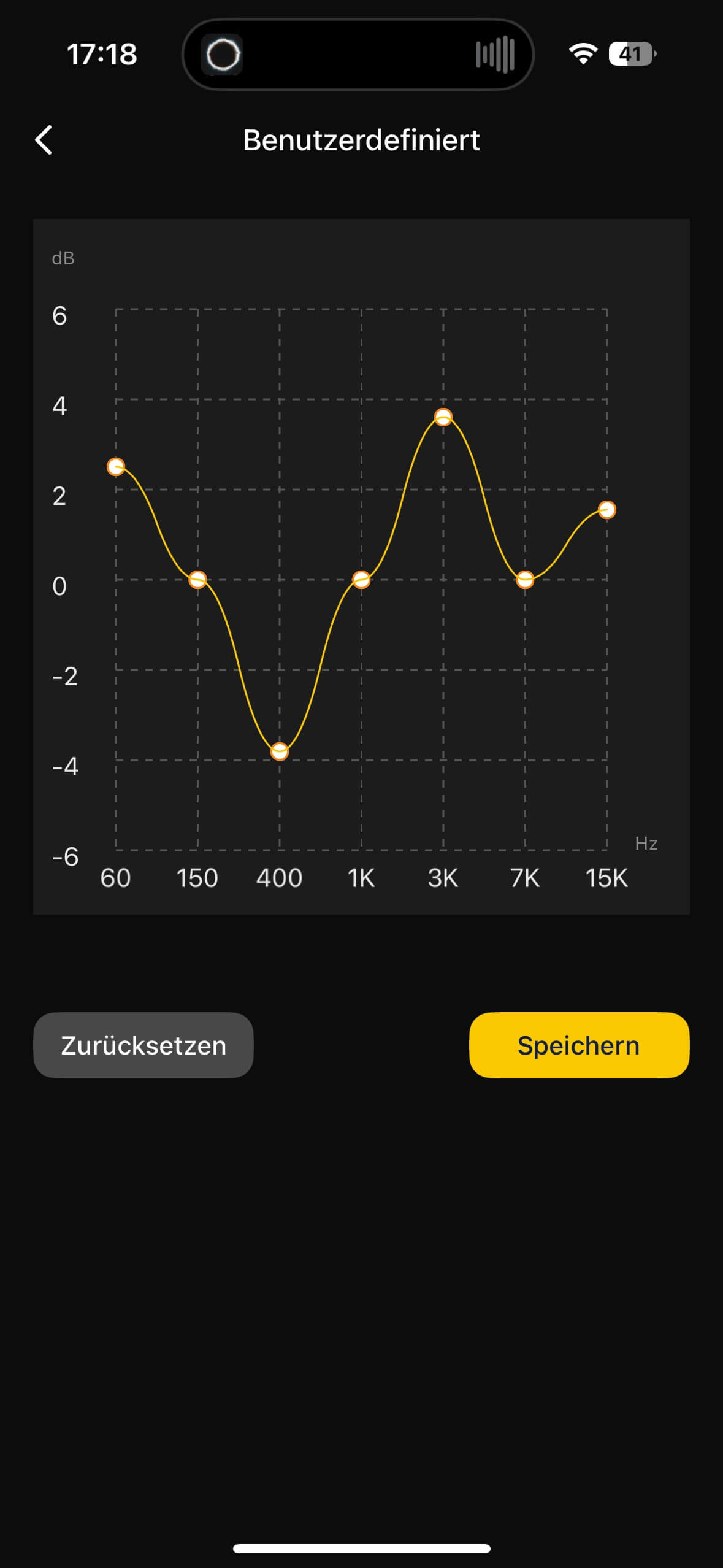Select the 7K equalizer point

click(525, 579)
